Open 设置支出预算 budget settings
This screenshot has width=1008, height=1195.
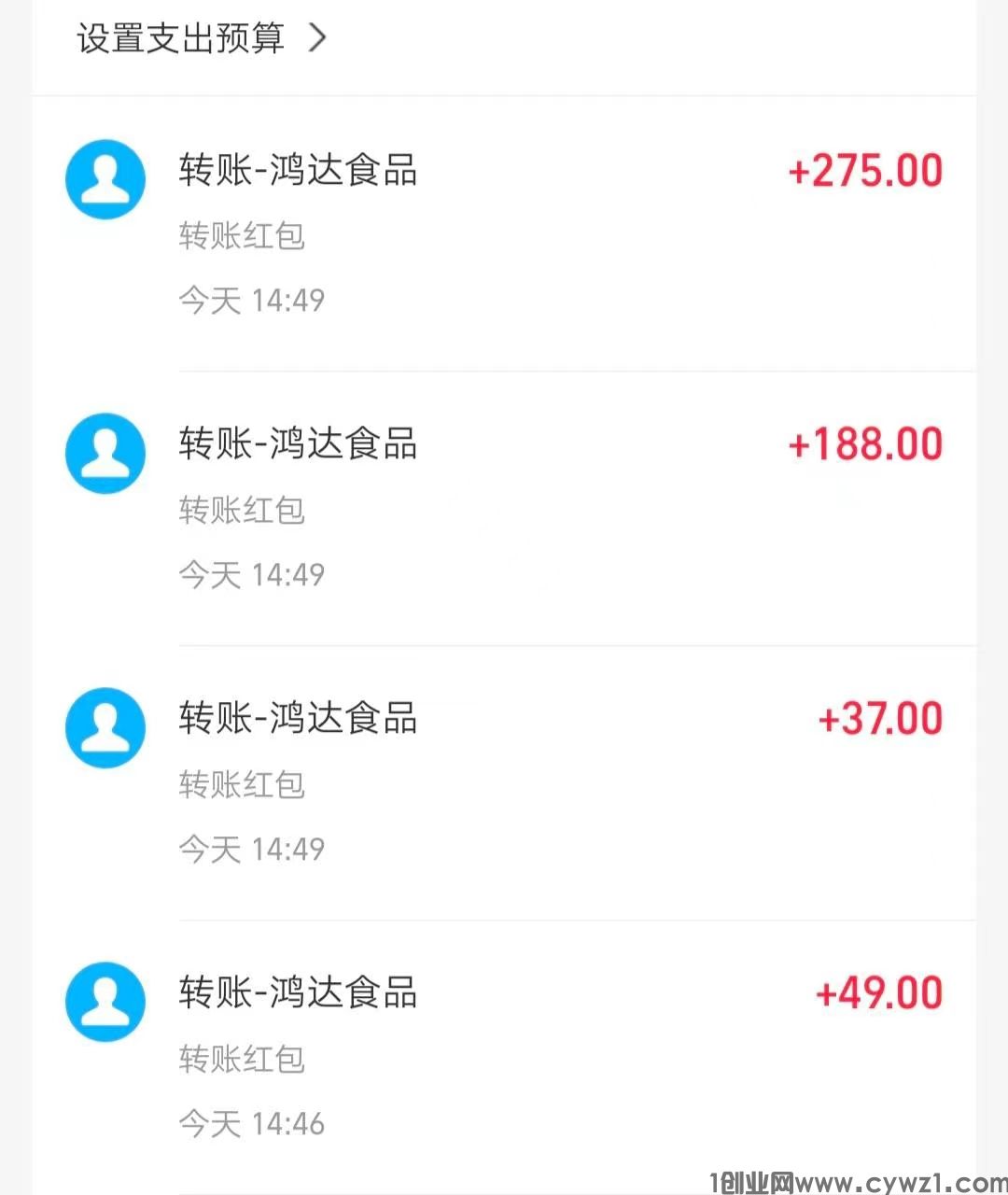click(201, 39)
